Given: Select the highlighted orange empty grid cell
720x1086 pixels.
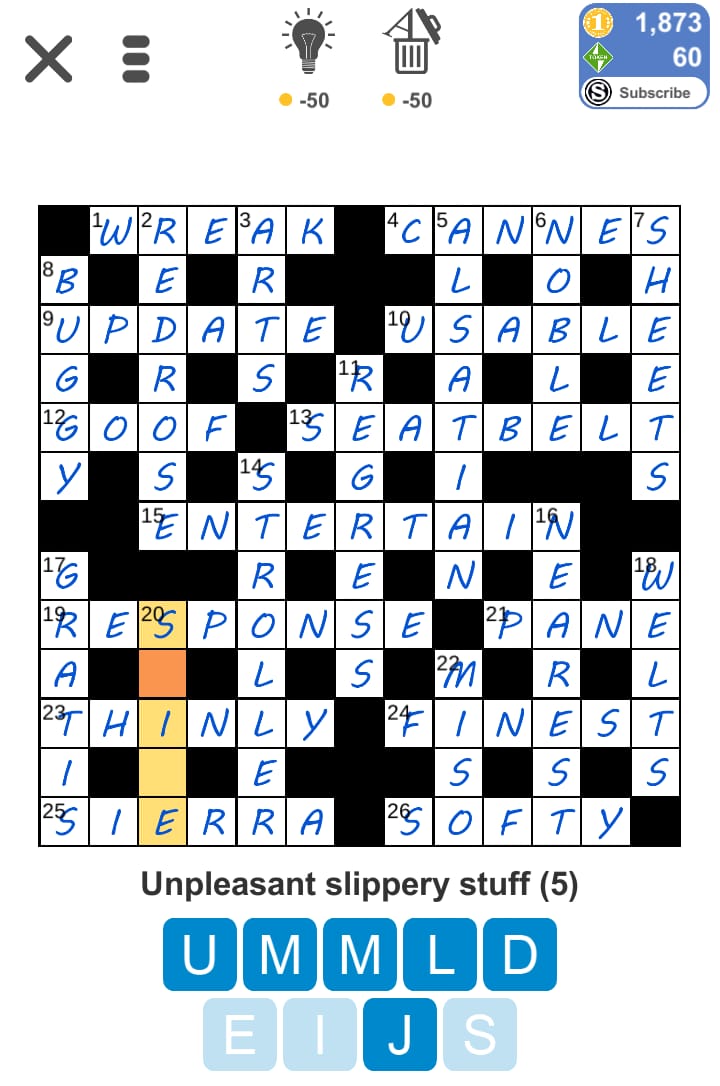Looking at the screenshot, I should [x=163, y=673].
